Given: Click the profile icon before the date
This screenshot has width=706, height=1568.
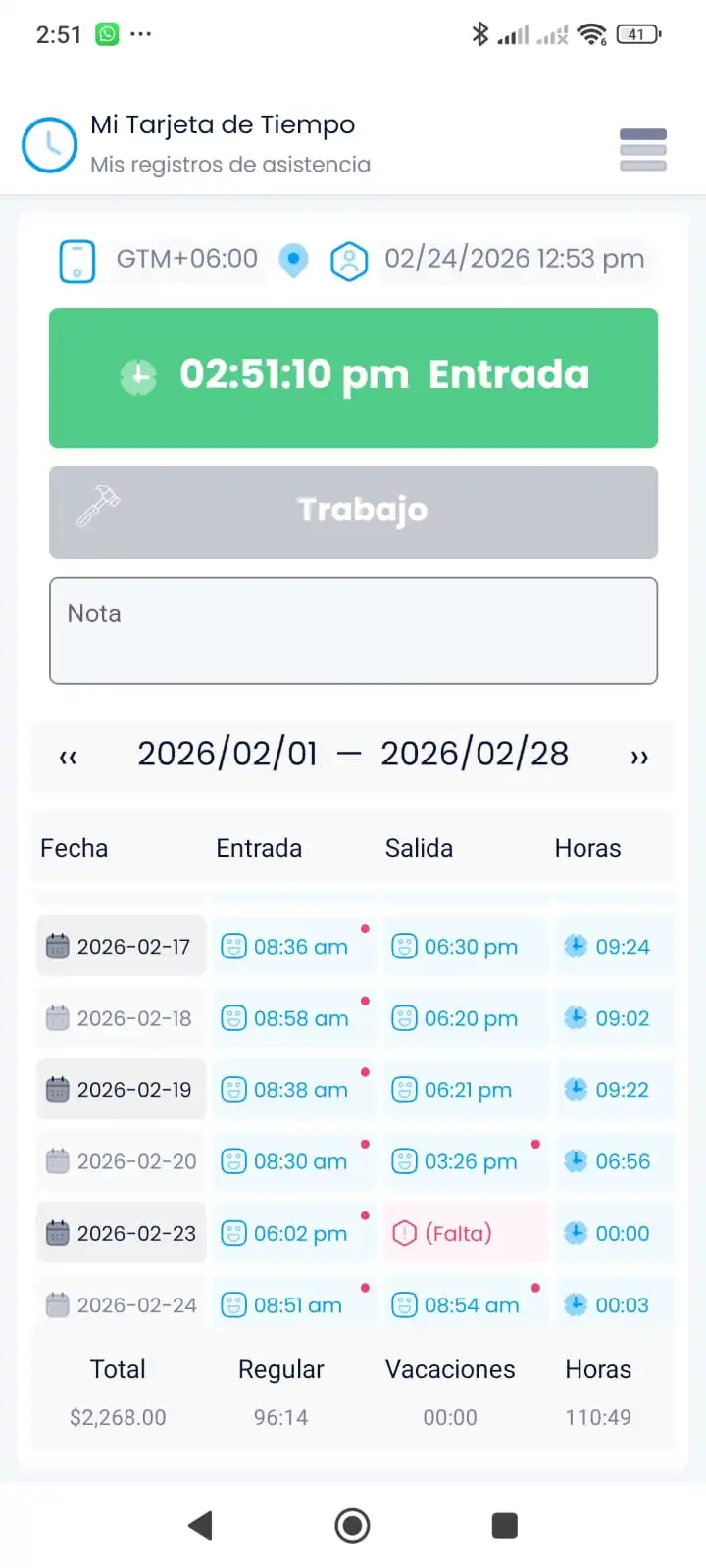Looking at the screenshot, I should pyautogui.click(x=349, y=260).
